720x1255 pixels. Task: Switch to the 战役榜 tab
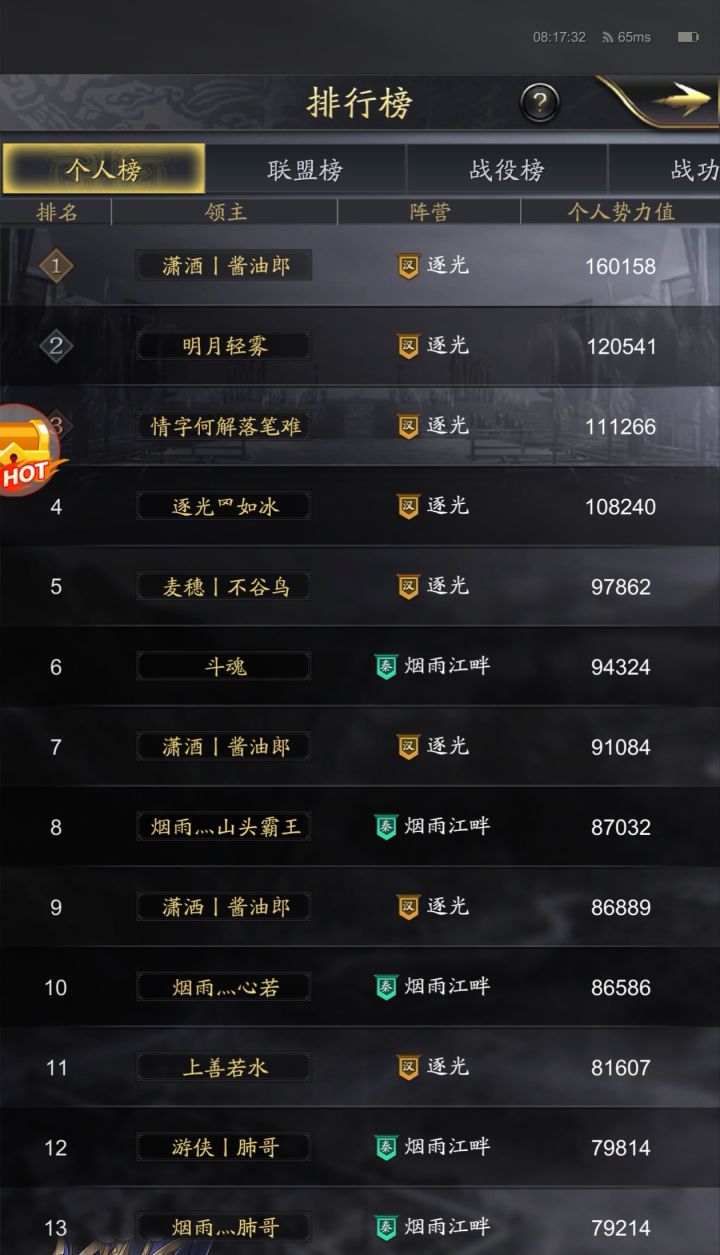pos(505,168)
